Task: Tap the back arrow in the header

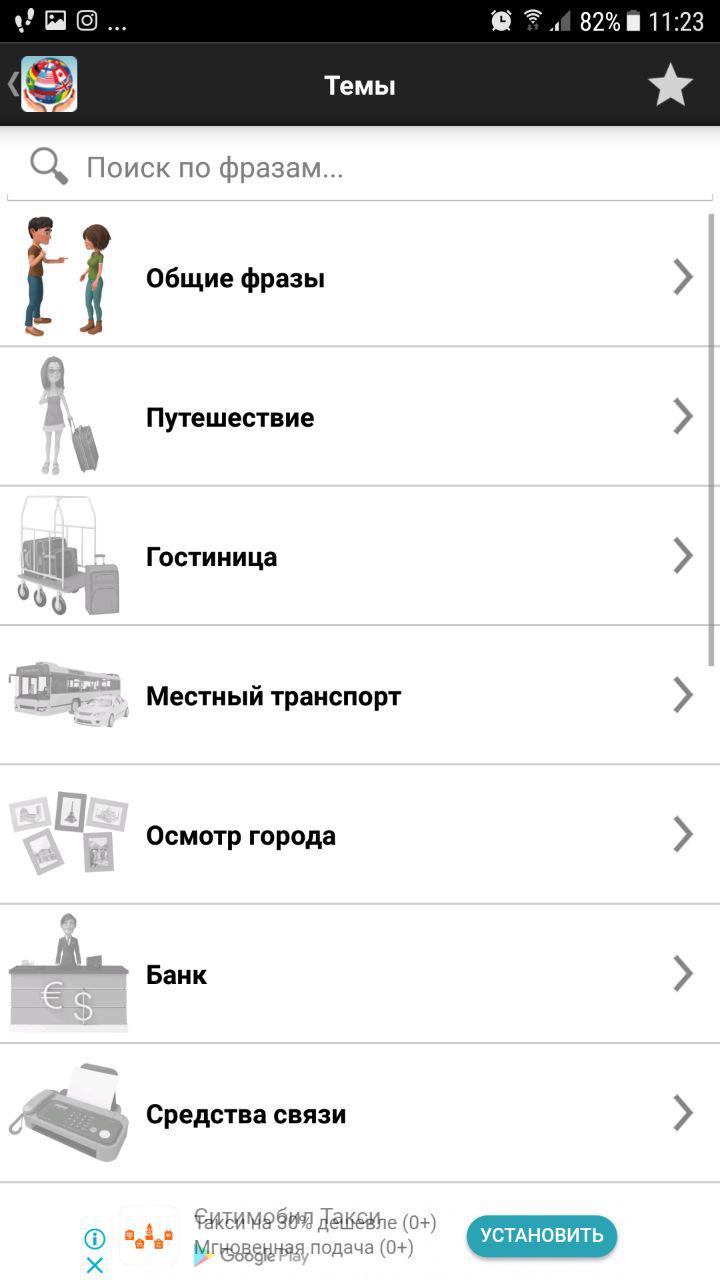Action: (x=10, y=84)
